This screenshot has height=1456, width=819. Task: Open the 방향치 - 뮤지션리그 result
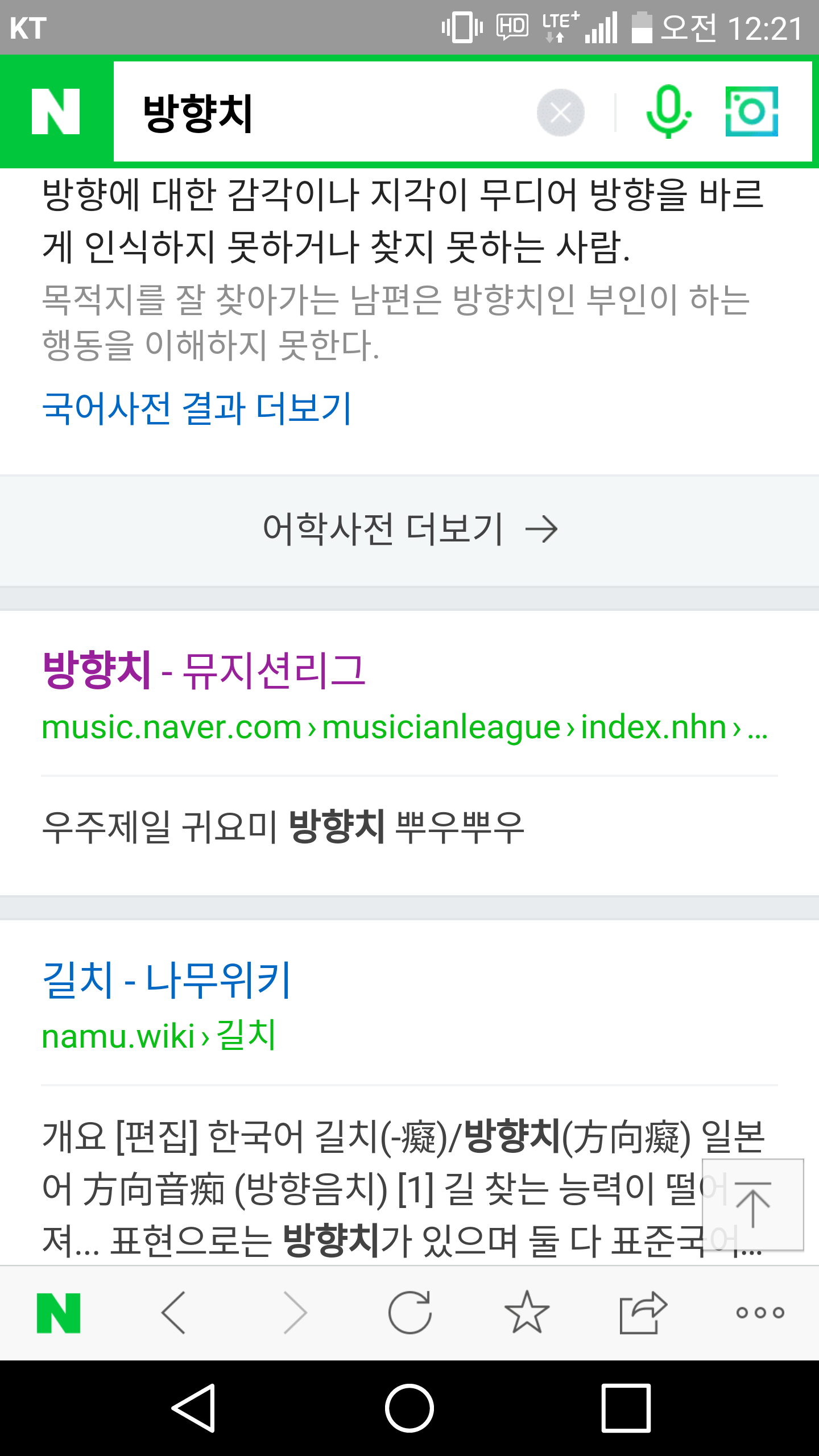pos(204,670)
